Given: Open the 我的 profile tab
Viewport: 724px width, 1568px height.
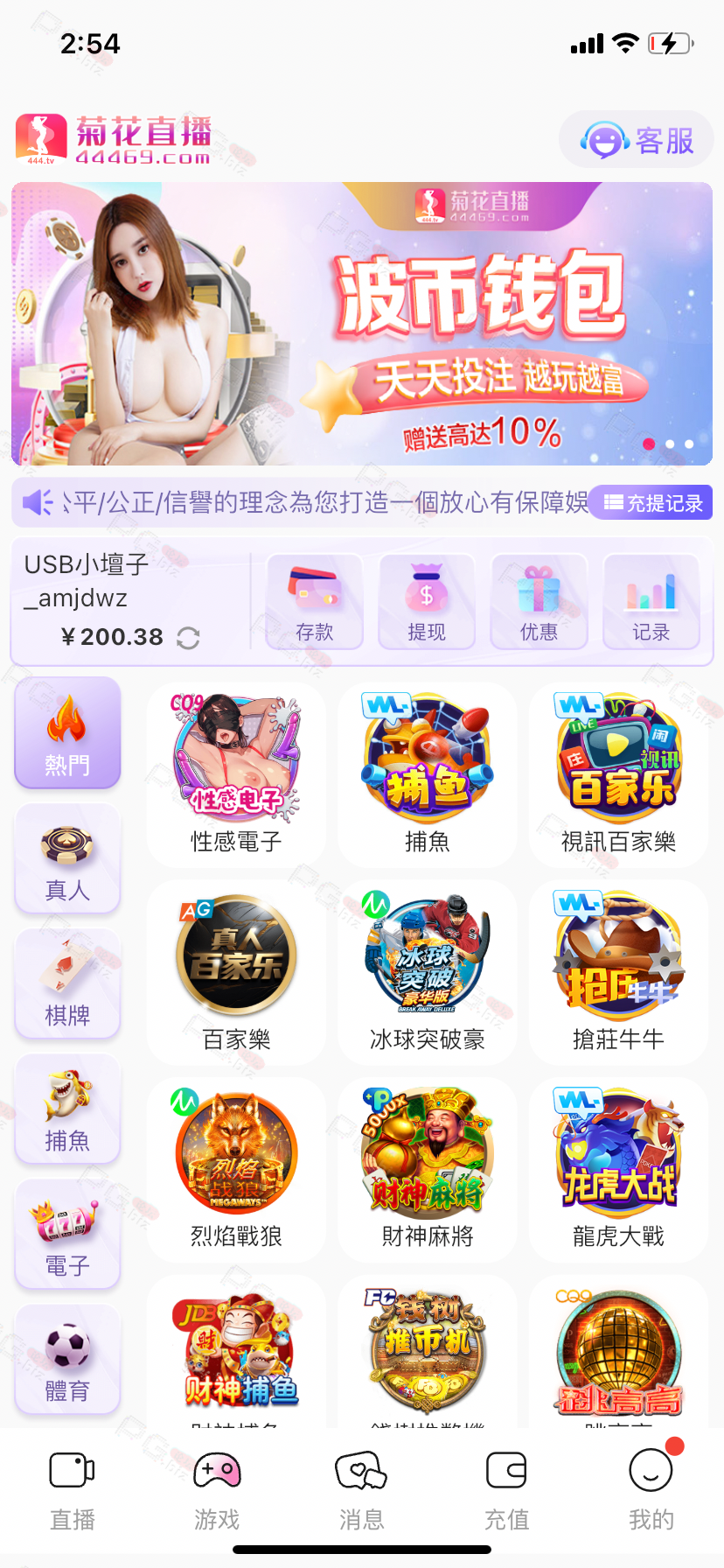Looking at the screenshot, I should 651,1490.
